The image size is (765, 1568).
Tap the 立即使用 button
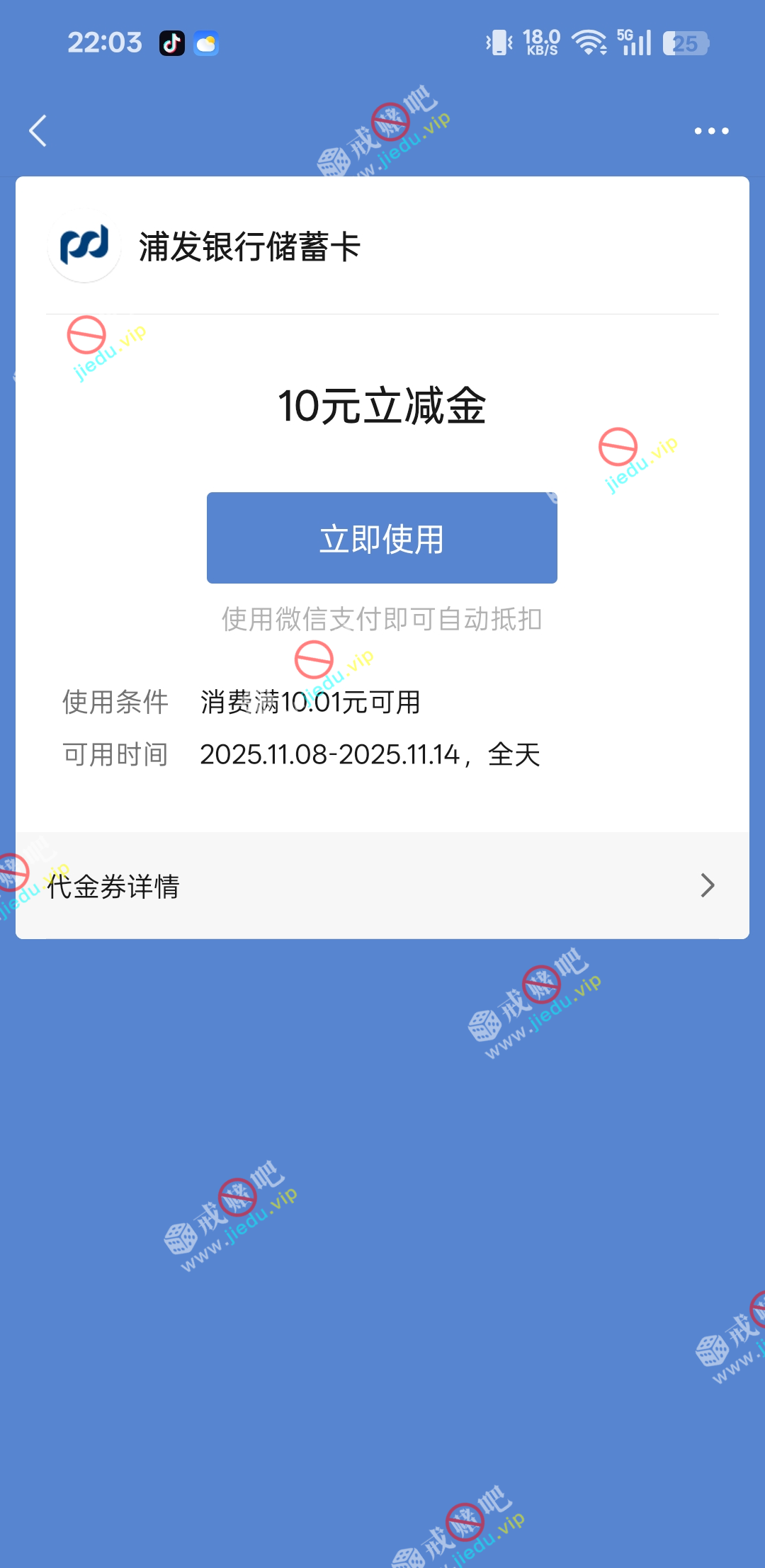tap(382, 538)
